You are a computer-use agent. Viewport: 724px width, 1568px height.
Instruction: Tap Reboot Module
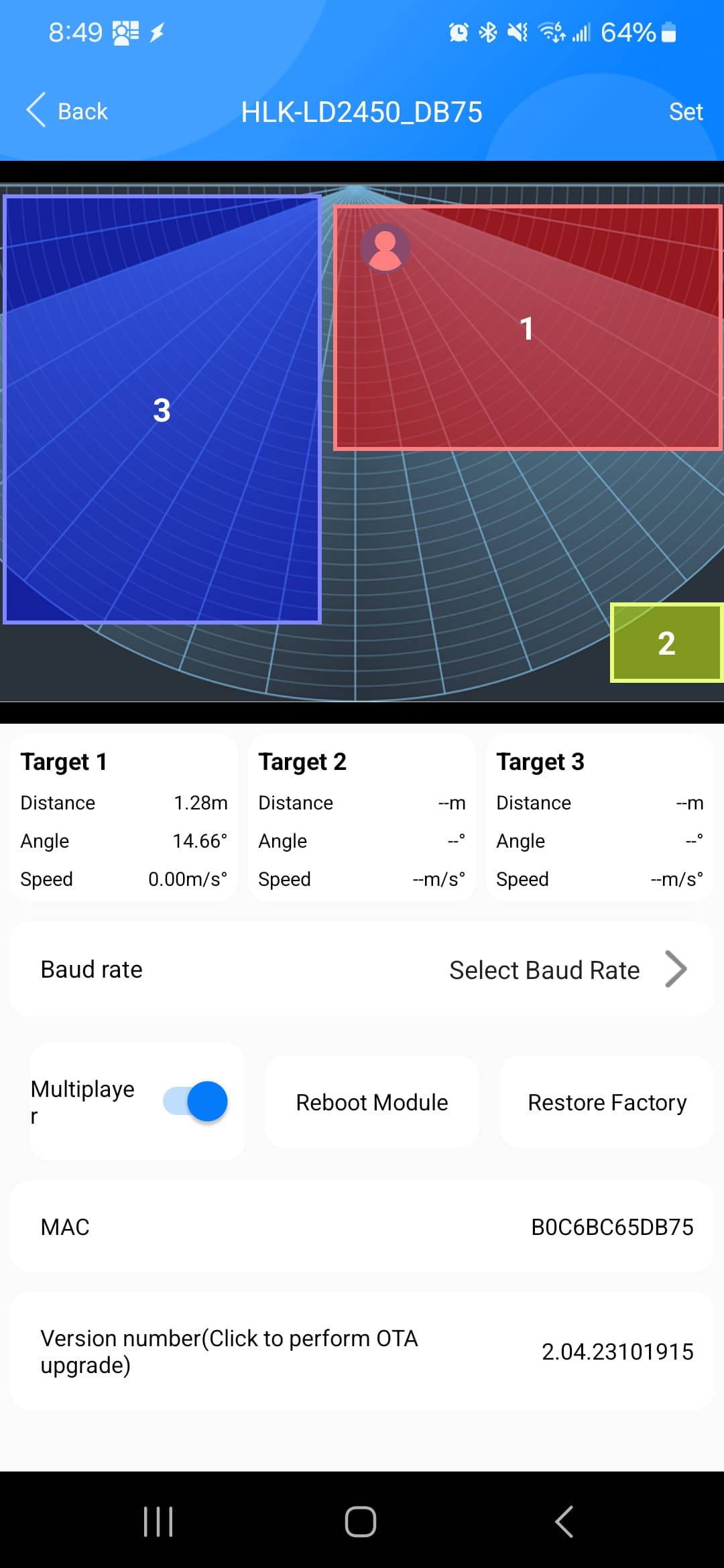[x=372, y=1102]
